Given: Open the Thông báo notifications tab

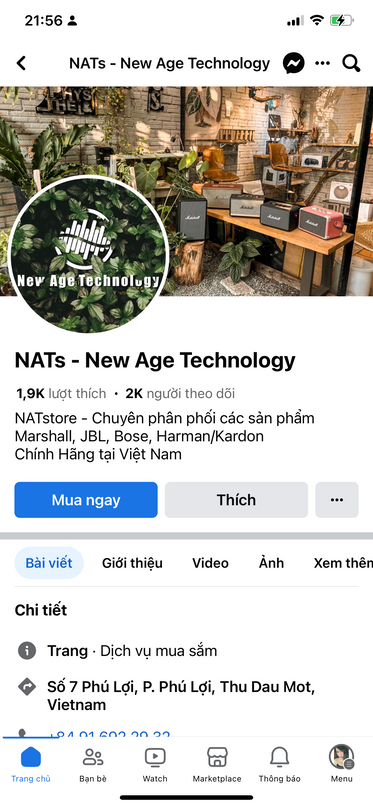Looking at the screenshot, I should click(279, 765).
